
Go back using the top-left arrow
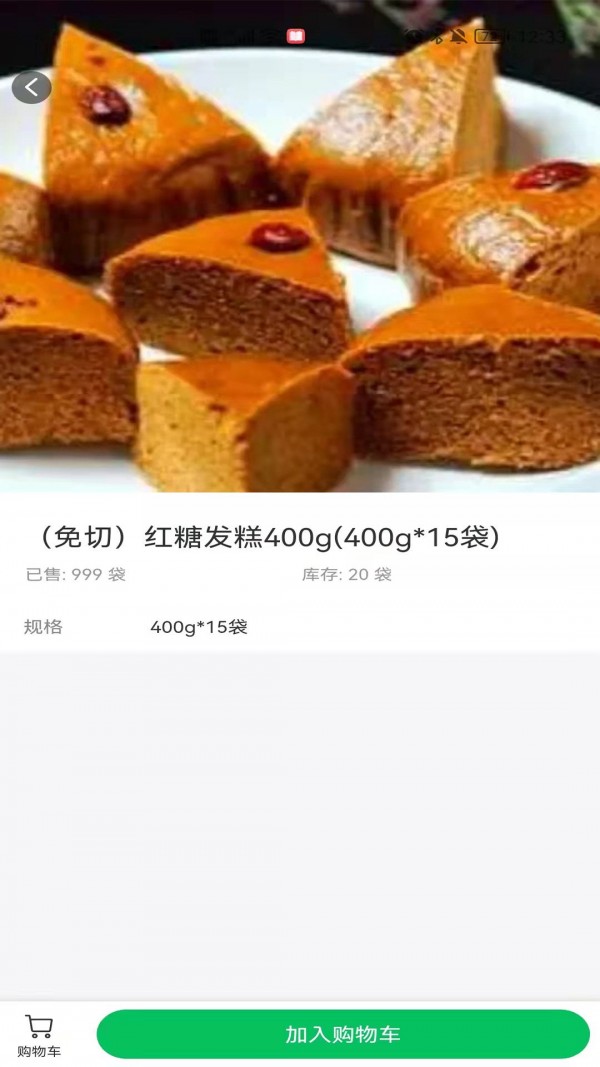pyautogui.click(x=31, y=87)
